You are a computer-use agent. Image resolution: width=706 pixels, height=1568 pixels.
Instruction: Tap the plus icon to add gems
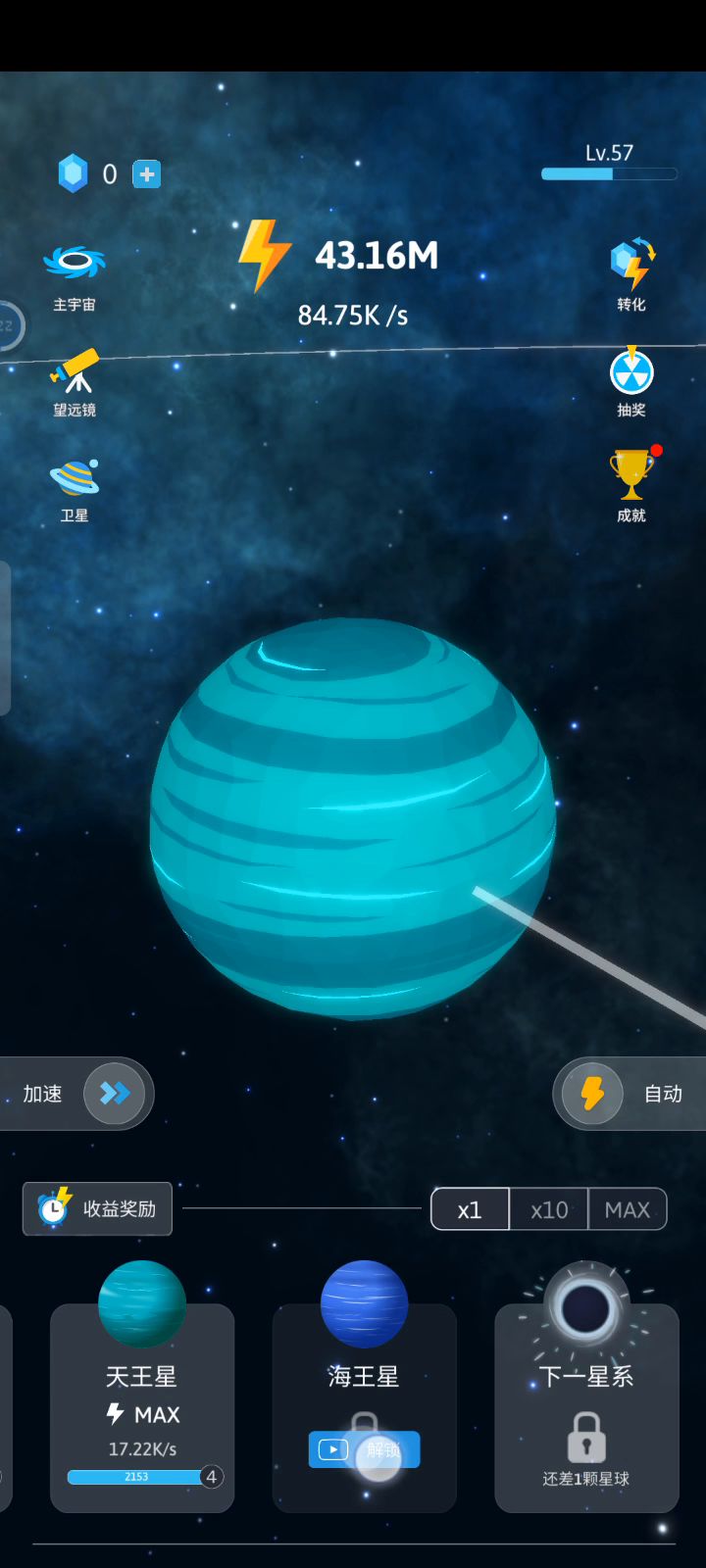point(146,174)
